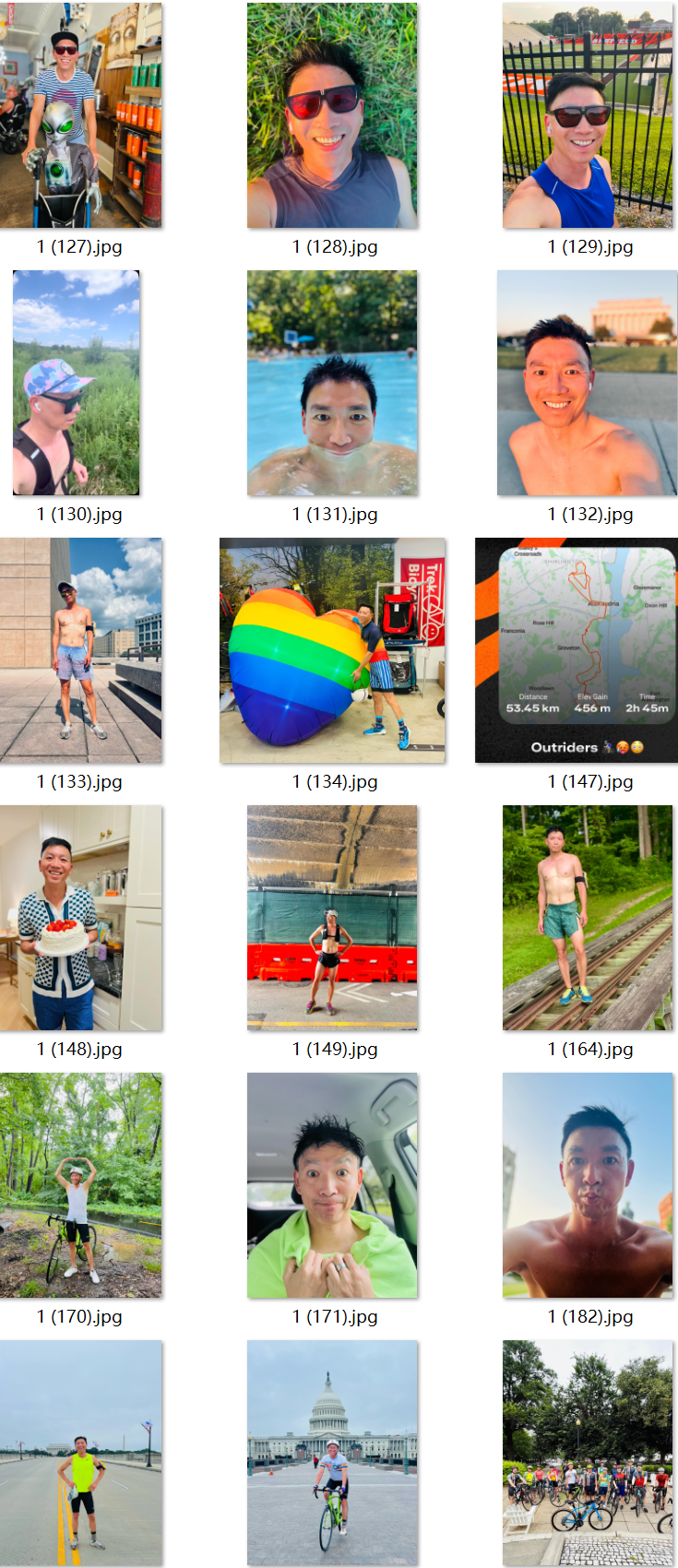
Task: Choose the 1 (149).jpg thumbnail
Action: [x=332, y=918]
